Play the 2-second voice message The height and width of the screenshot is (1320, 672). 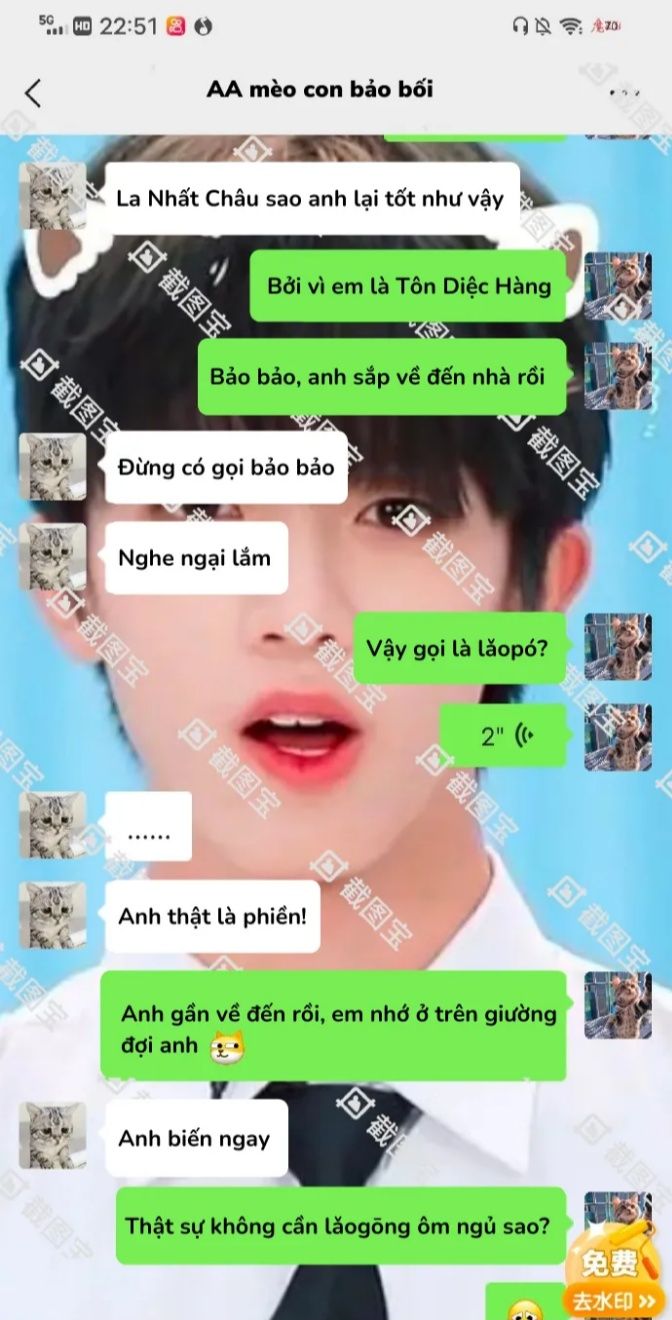[504, 738]
